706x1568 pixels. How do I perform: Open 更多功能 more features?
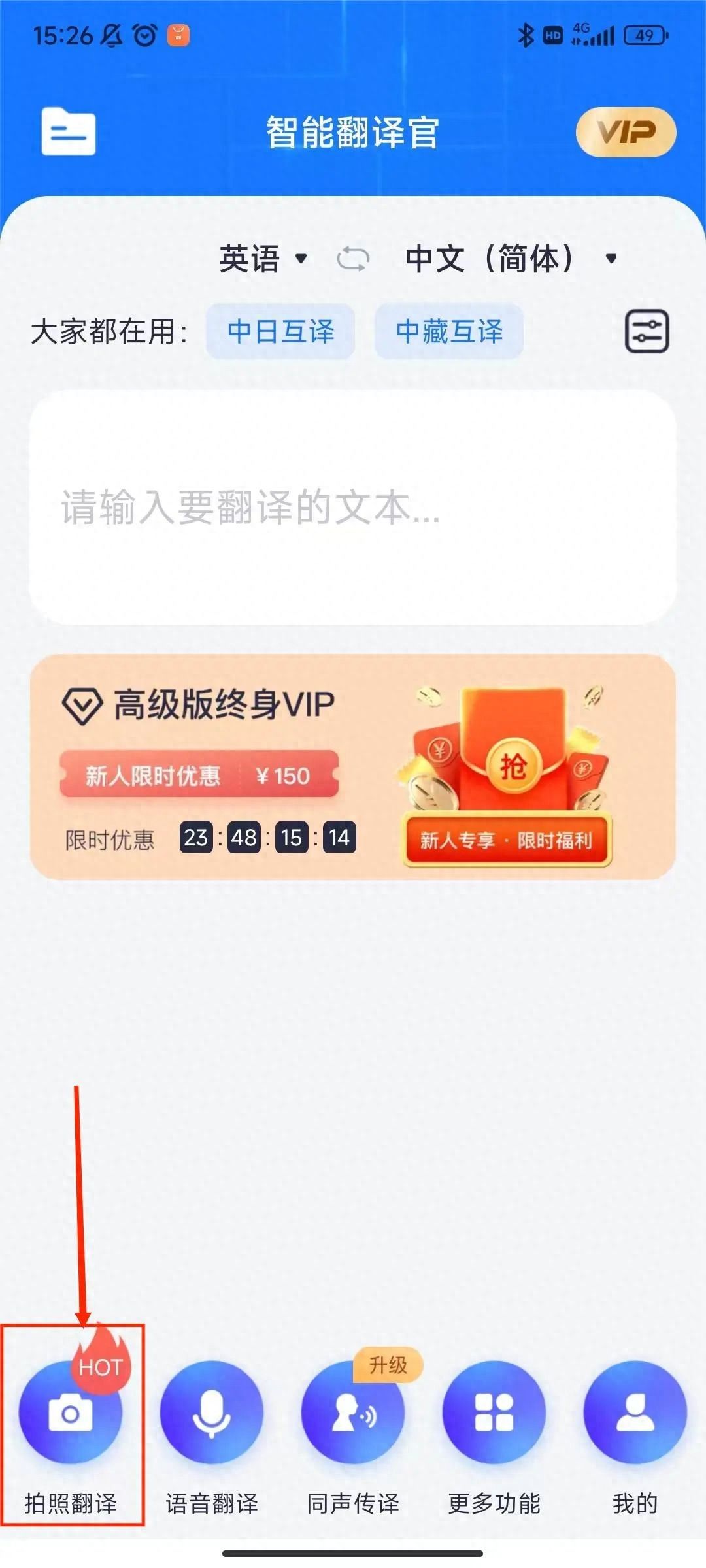[x=494, y=1431]
